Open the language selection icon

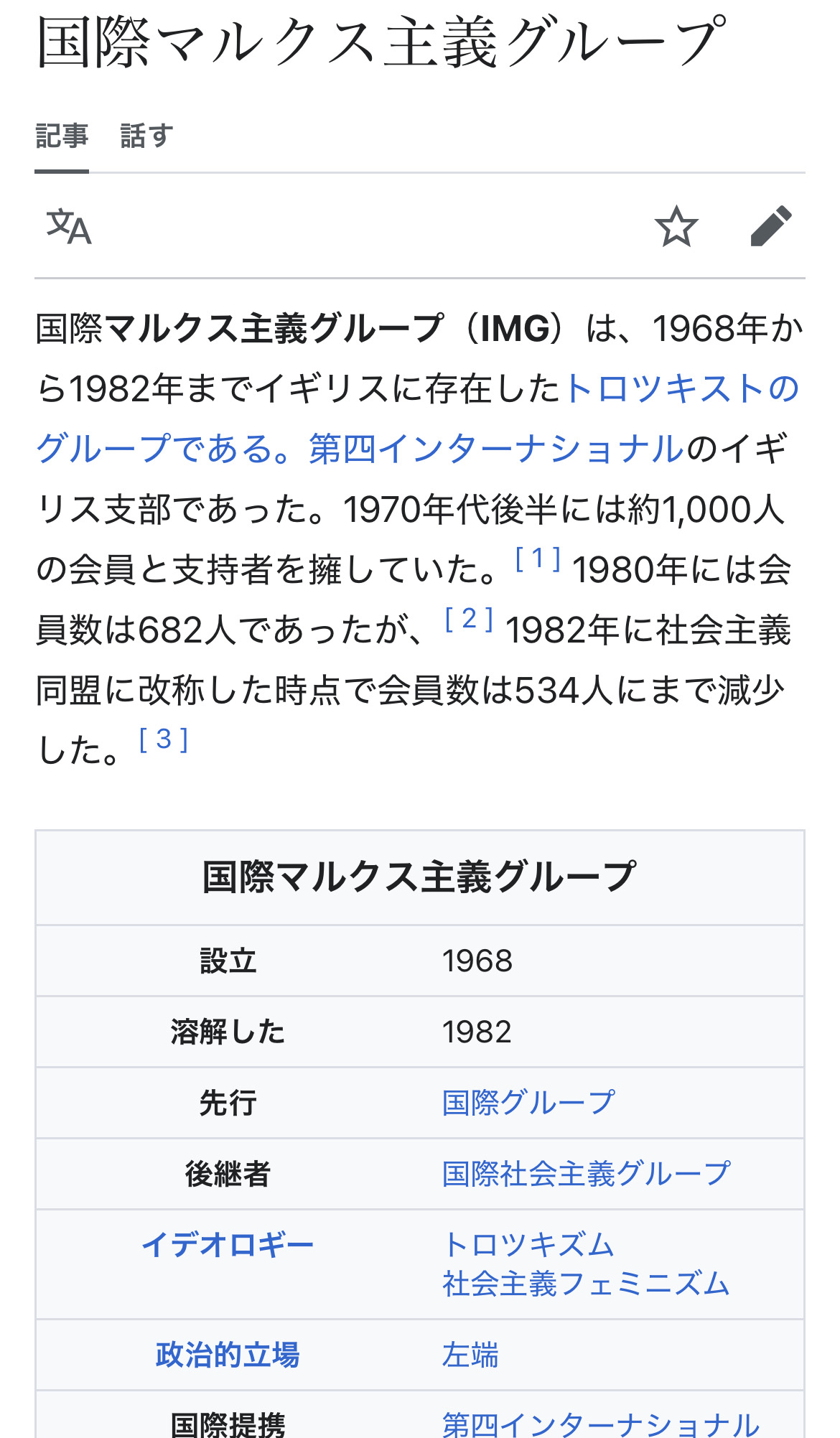click(69, 227)
